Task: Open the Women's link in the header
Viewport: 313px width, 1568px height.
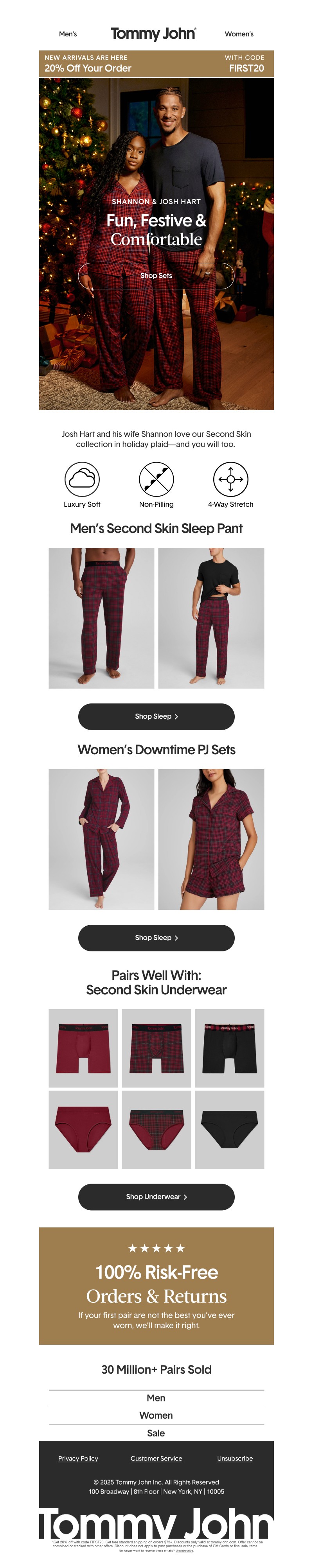Action: tap(239, 34)
